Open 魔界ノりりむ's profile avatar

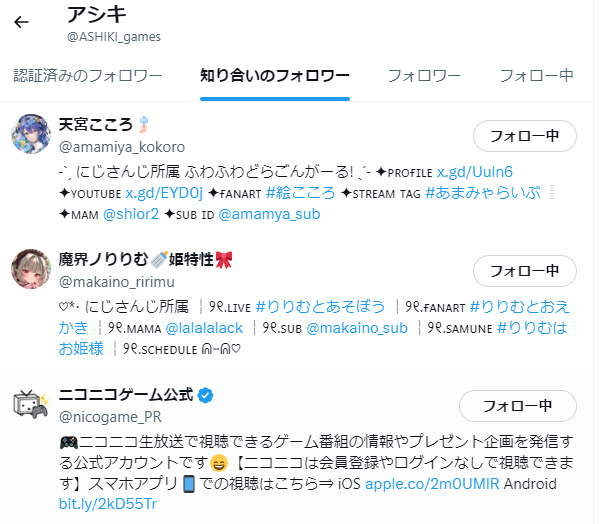click(x=32, y=270)
